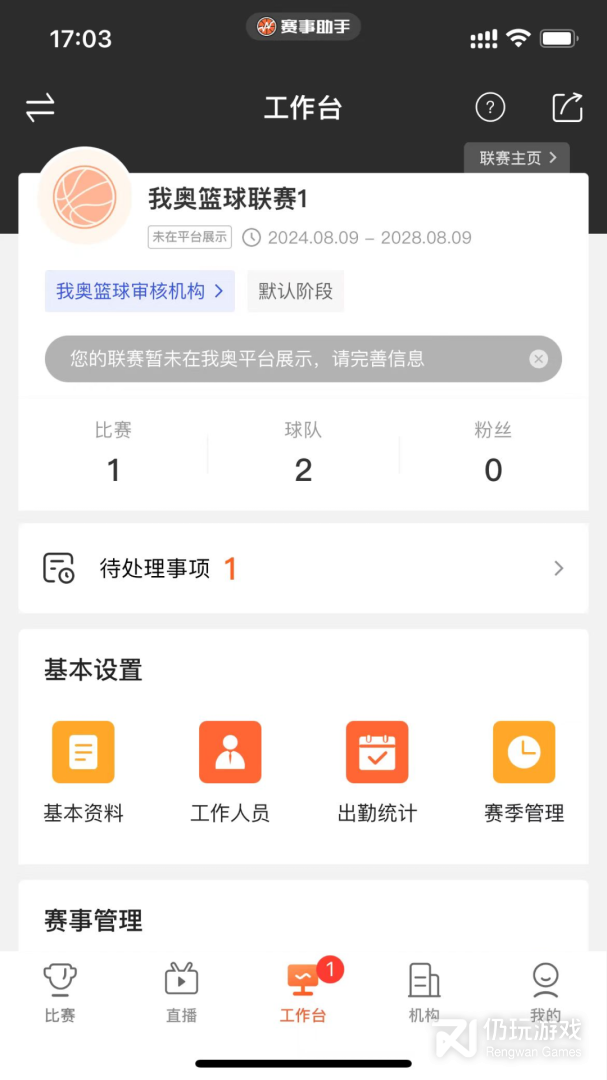Open 基本资料 basic info settings
This screenshot has width=607, height=1080.
(83, 771)
